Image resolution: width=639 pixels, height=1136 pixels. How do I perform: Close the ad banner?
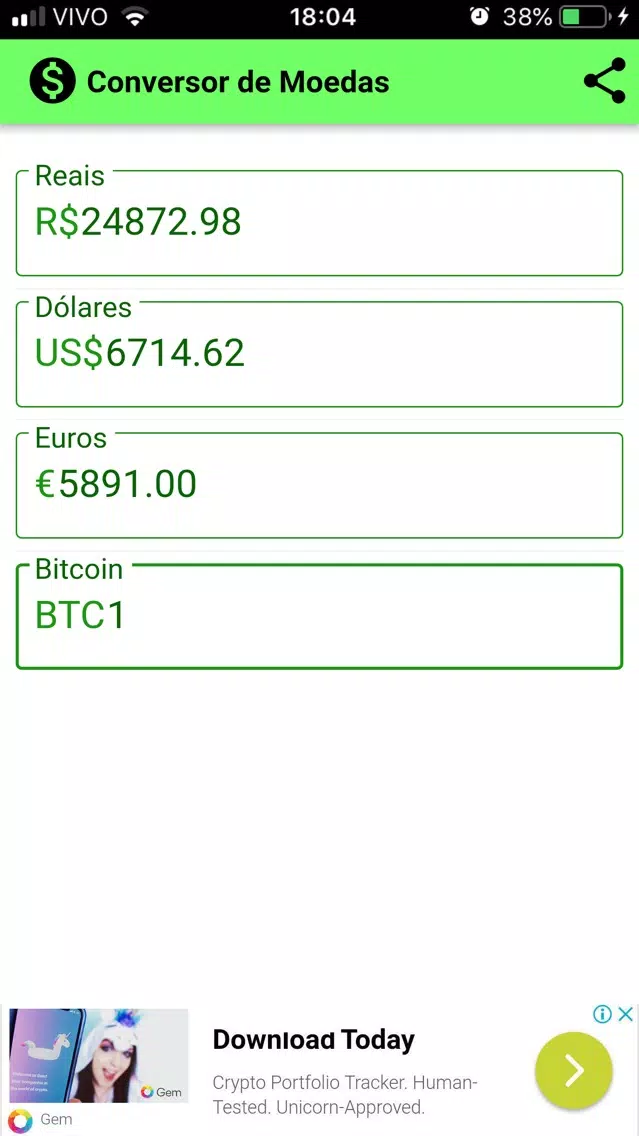click(626, 1014)
